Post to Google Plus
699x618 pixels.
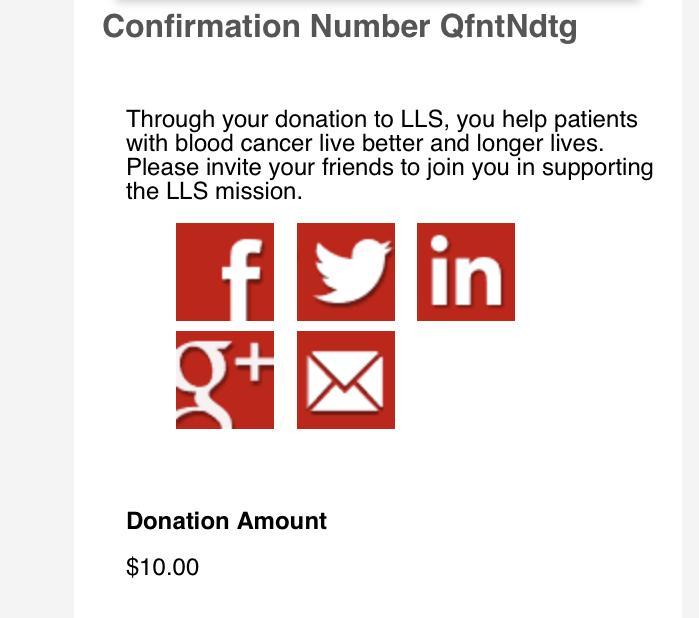tap(225, 380)
